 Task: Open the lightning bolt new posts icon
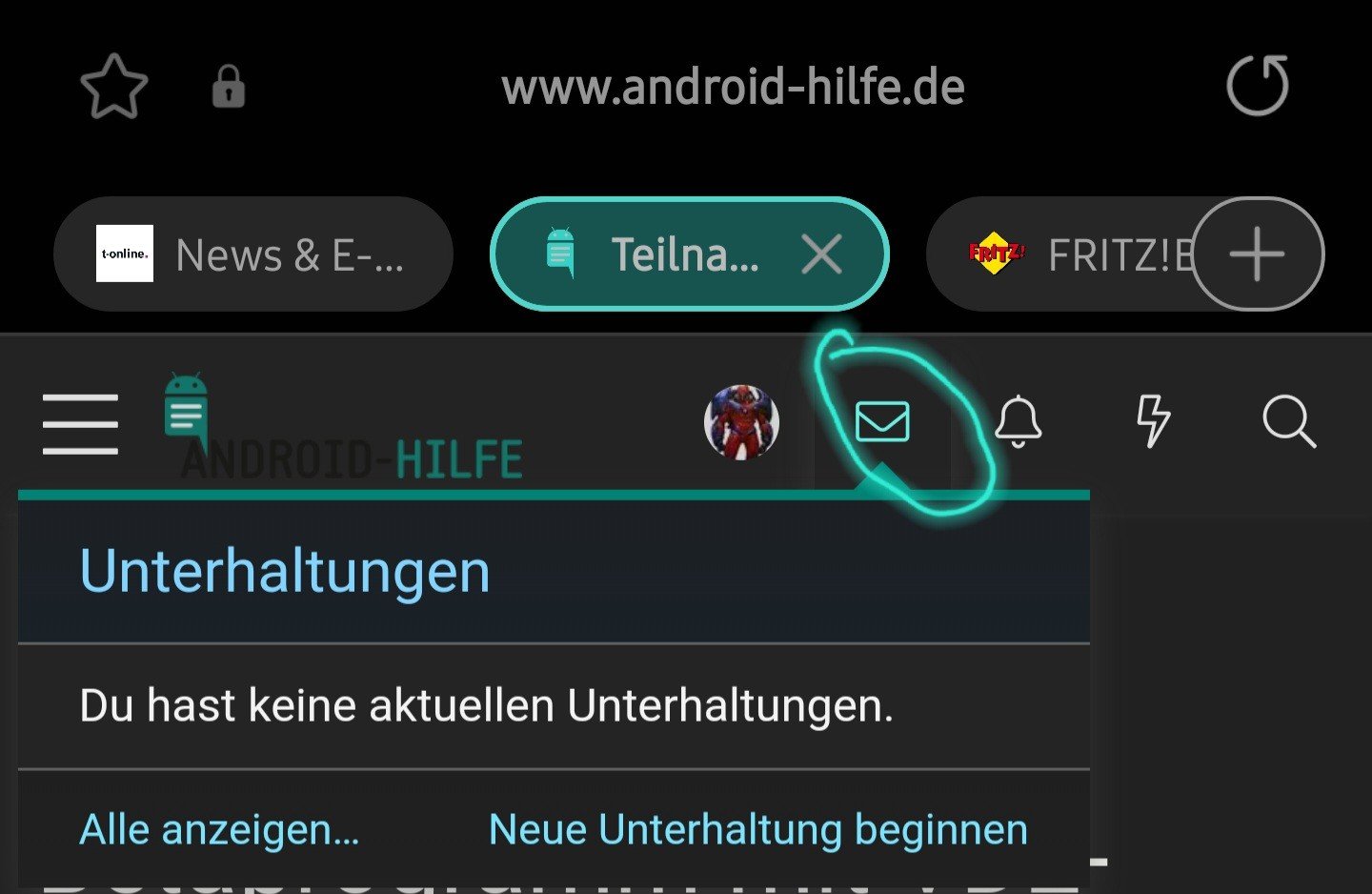tap(1153, 421)
